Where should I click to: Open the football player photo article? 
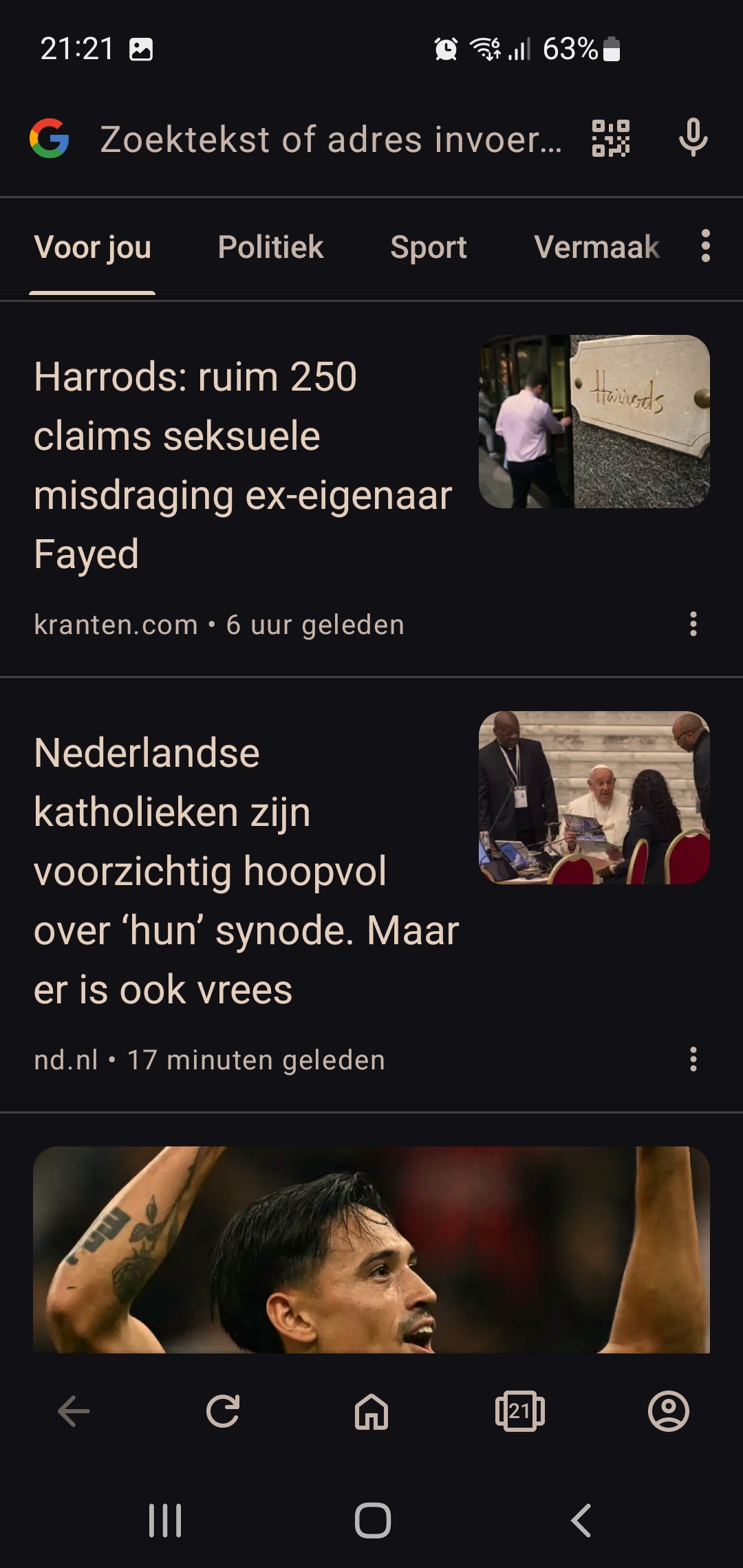[x=371, y=1250]
